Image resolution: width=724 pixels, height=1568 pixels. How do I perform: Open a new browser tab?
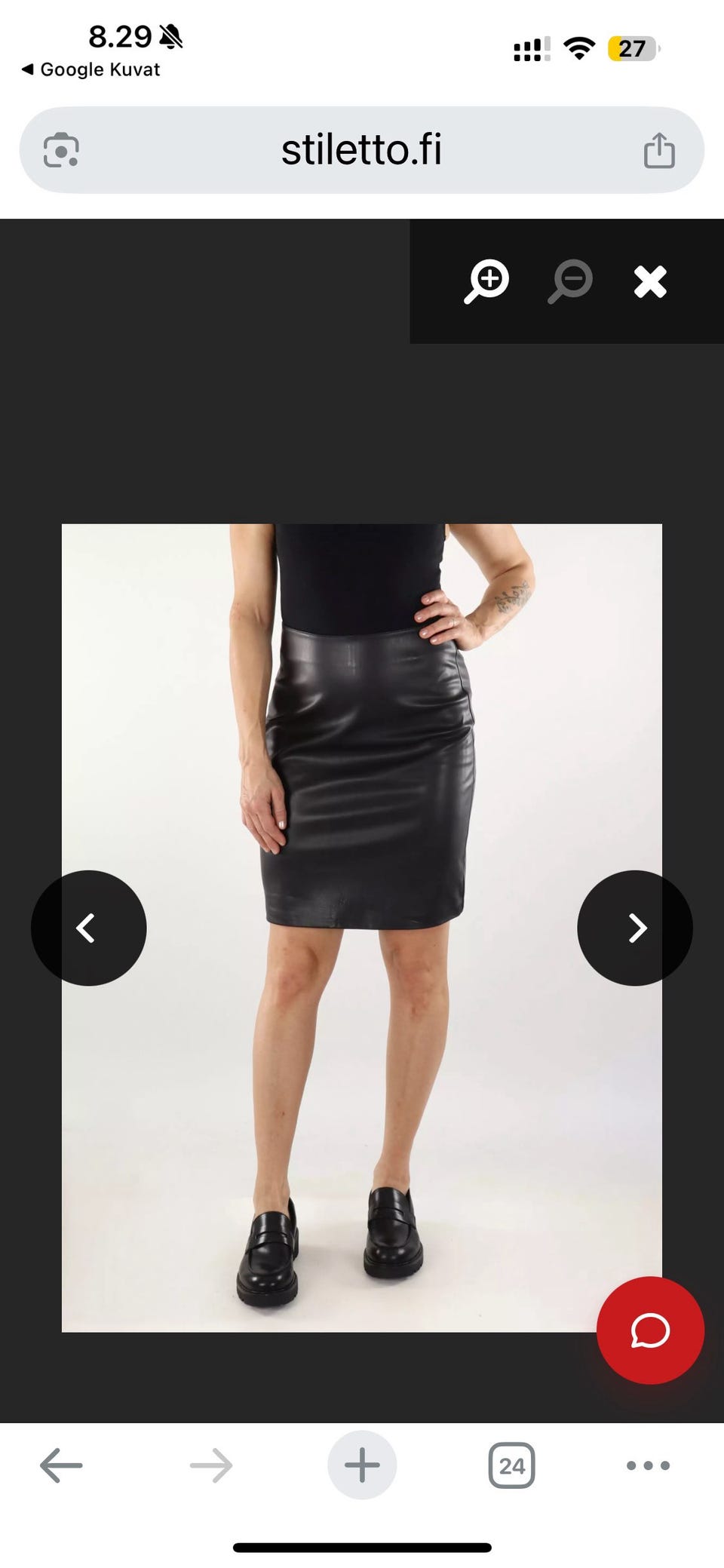pyautogui.click(x=362, y=1465)
